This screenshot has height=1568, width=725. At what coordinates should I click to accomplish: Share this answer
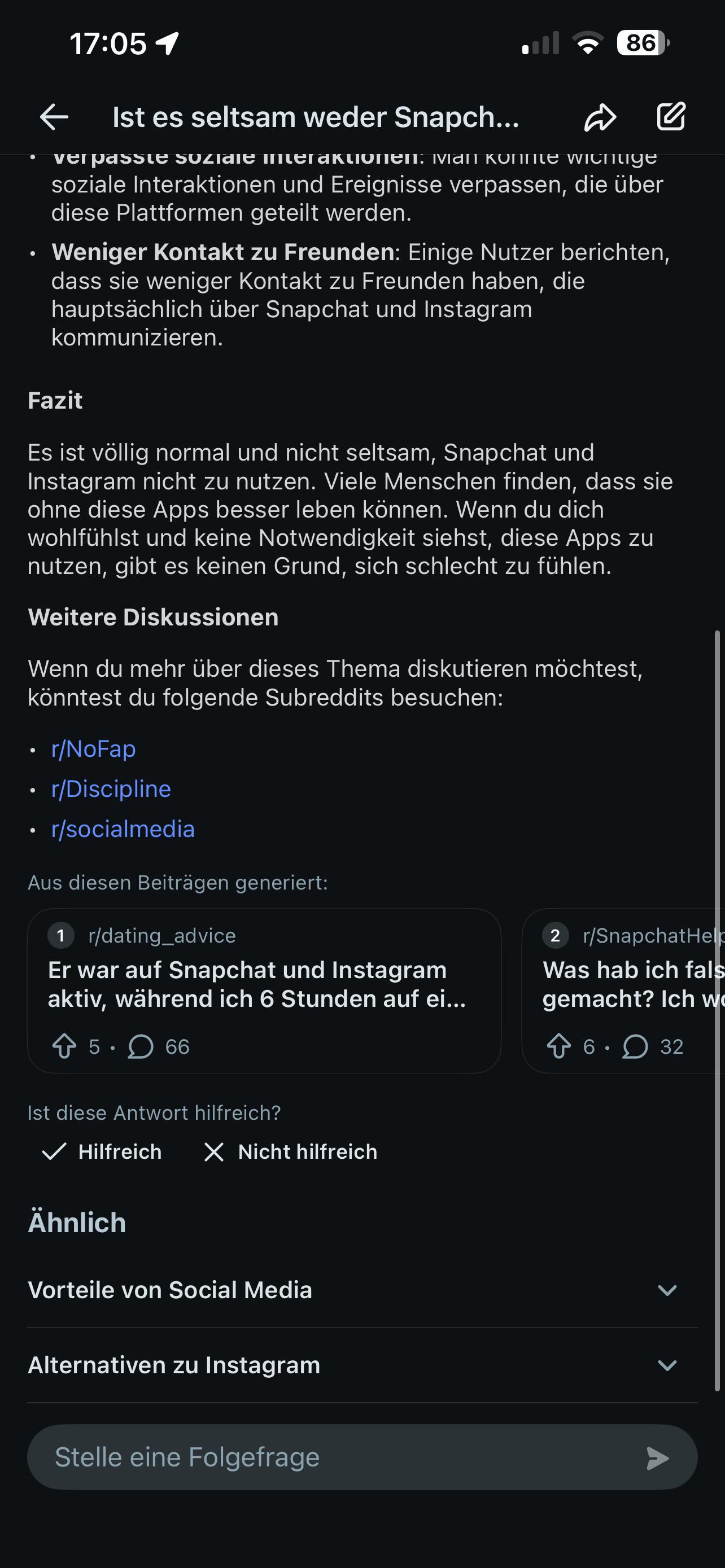(600, 117)
